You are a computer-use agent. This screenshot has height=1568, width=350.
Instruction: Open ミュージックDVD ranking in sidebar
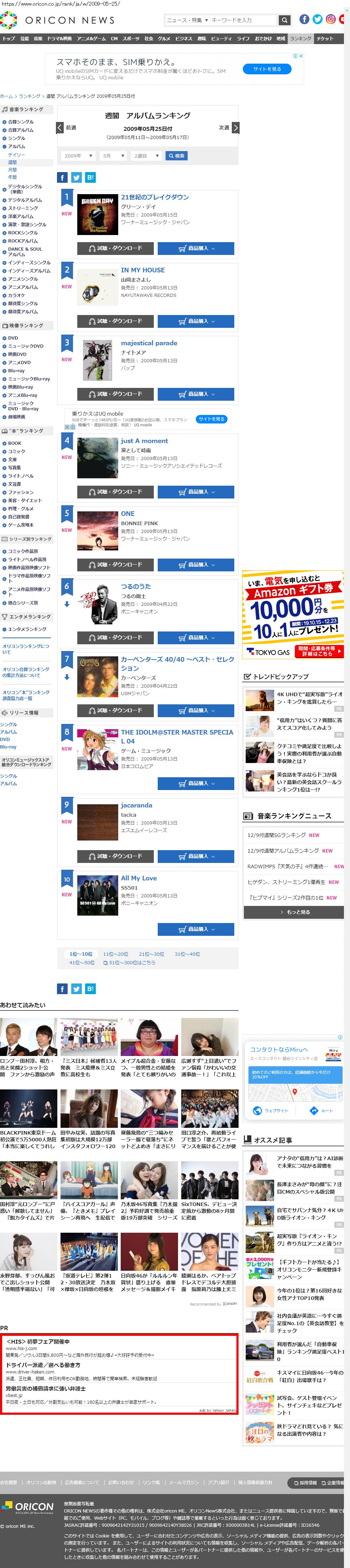point(26,346)
